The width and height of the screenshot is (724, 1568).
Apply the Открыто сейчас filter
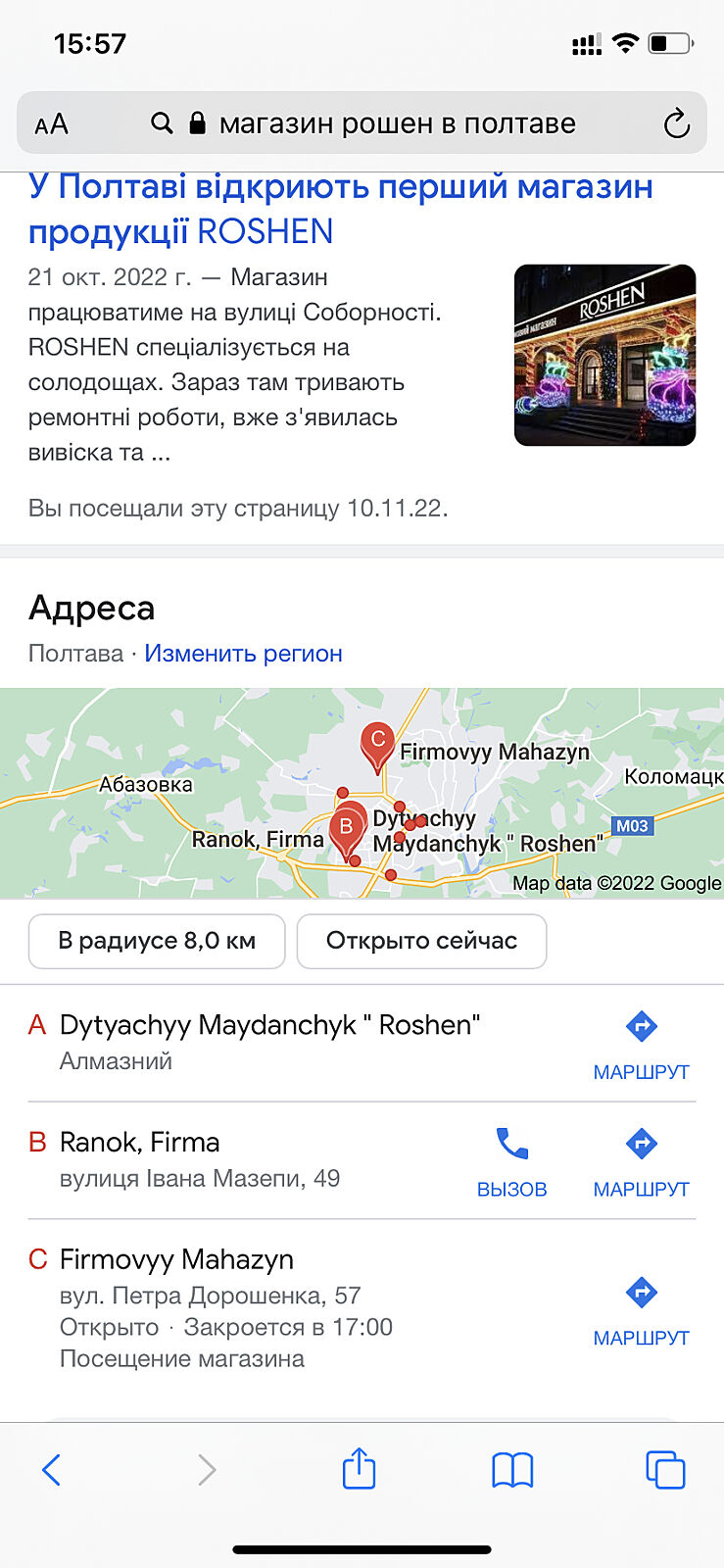point(421,941)
